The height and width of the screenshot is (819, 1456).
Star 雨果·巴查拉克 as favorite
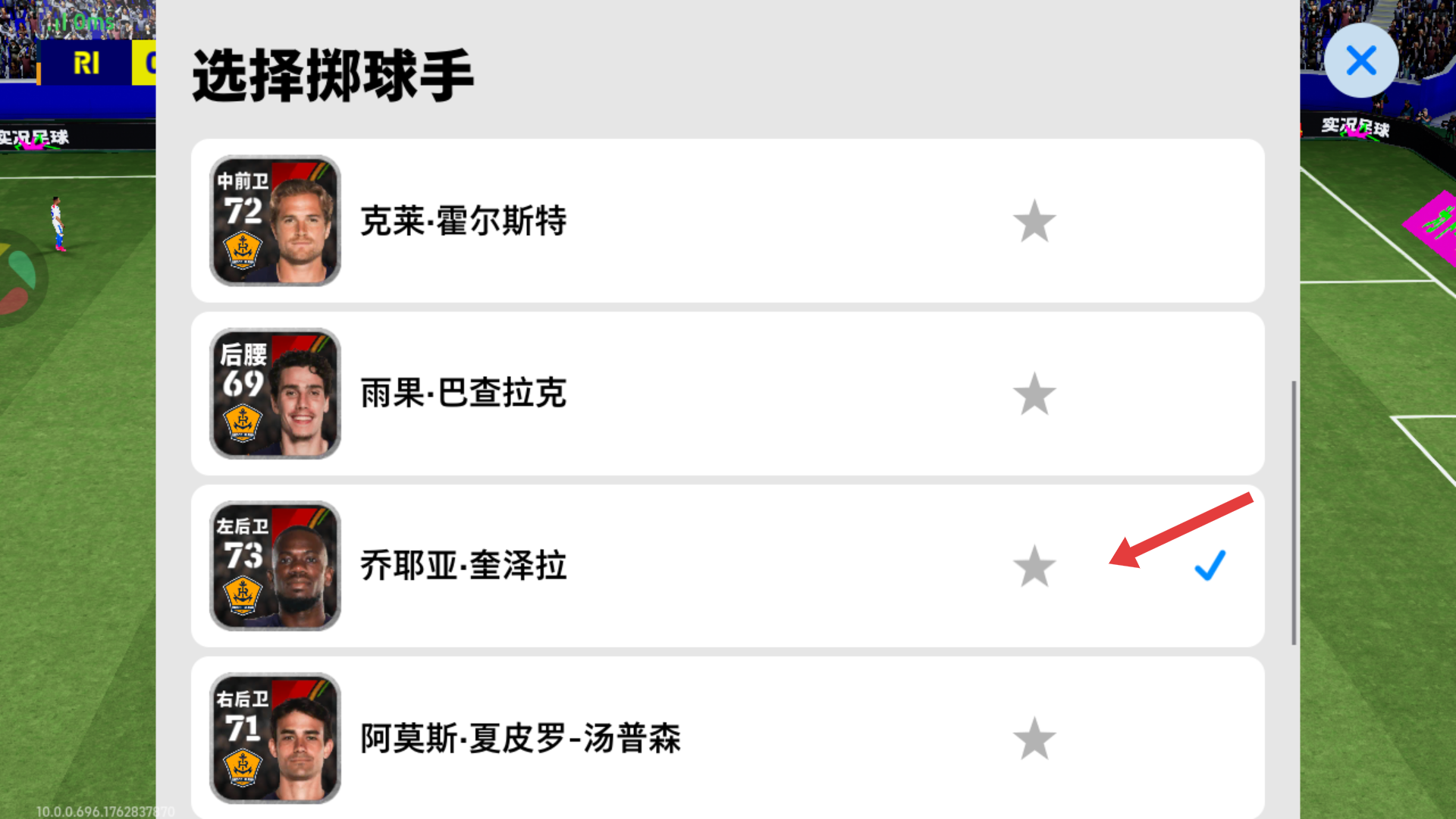[x=1034, y=394]
